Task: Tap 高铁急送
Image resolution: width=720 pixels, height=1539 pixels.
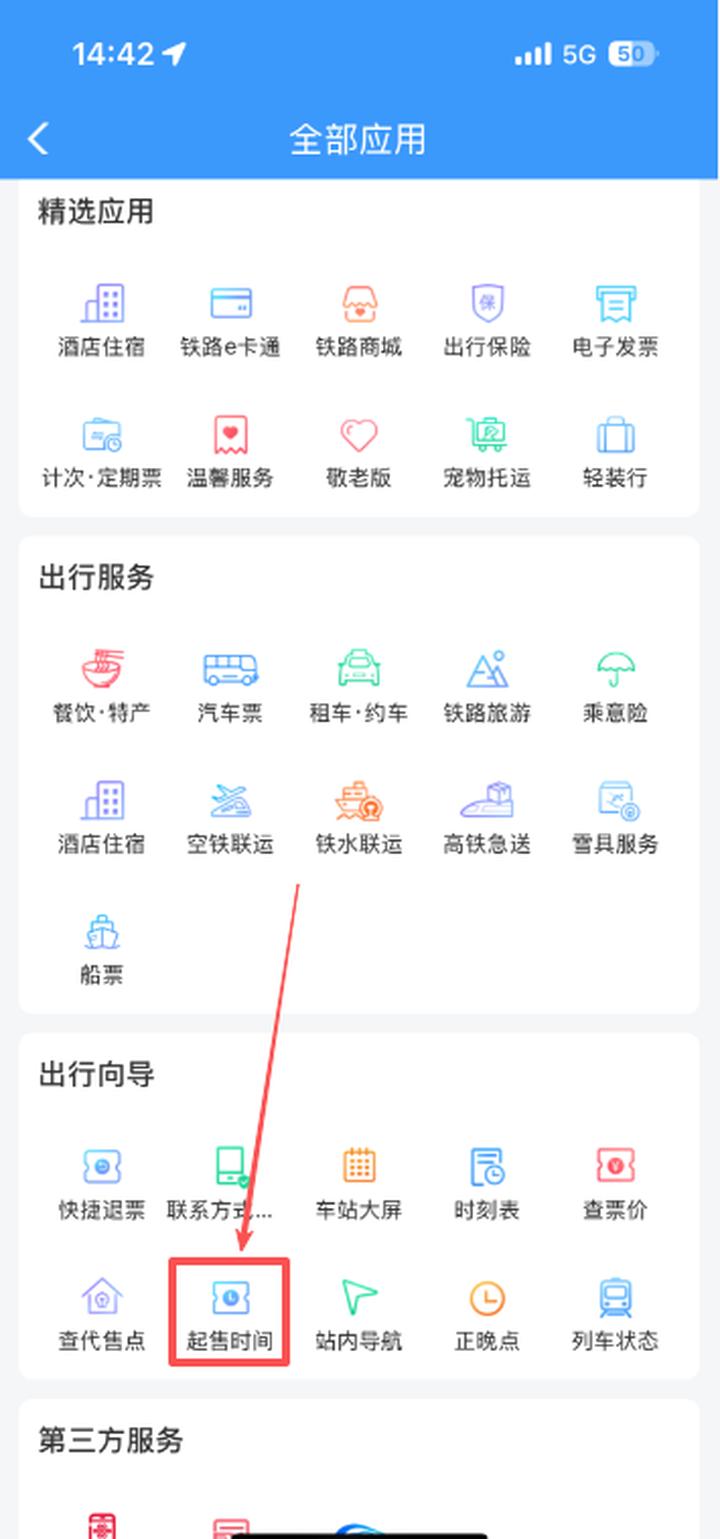Action: coord(487,816)
